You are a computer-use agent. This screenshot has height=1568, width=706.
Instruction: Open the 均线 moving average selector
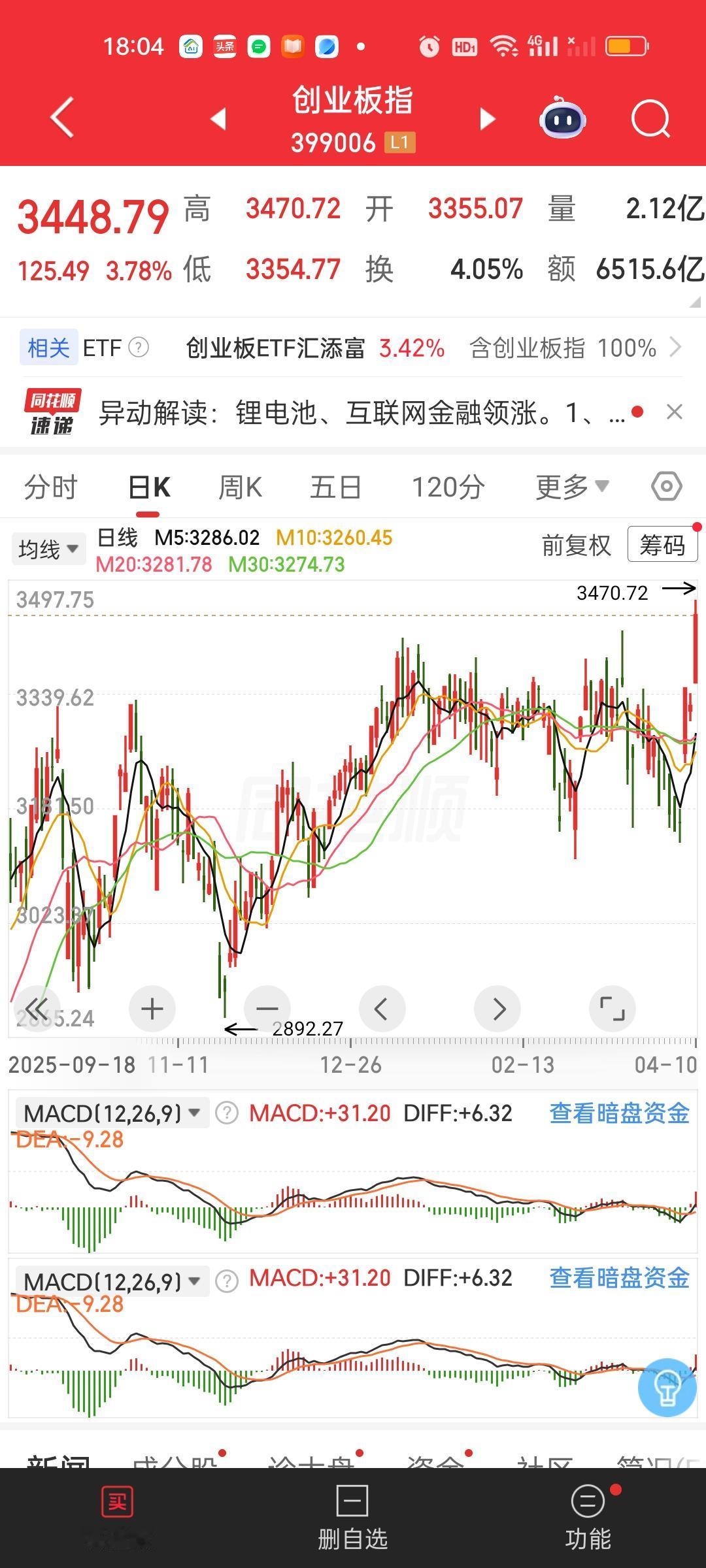[48, 549]
